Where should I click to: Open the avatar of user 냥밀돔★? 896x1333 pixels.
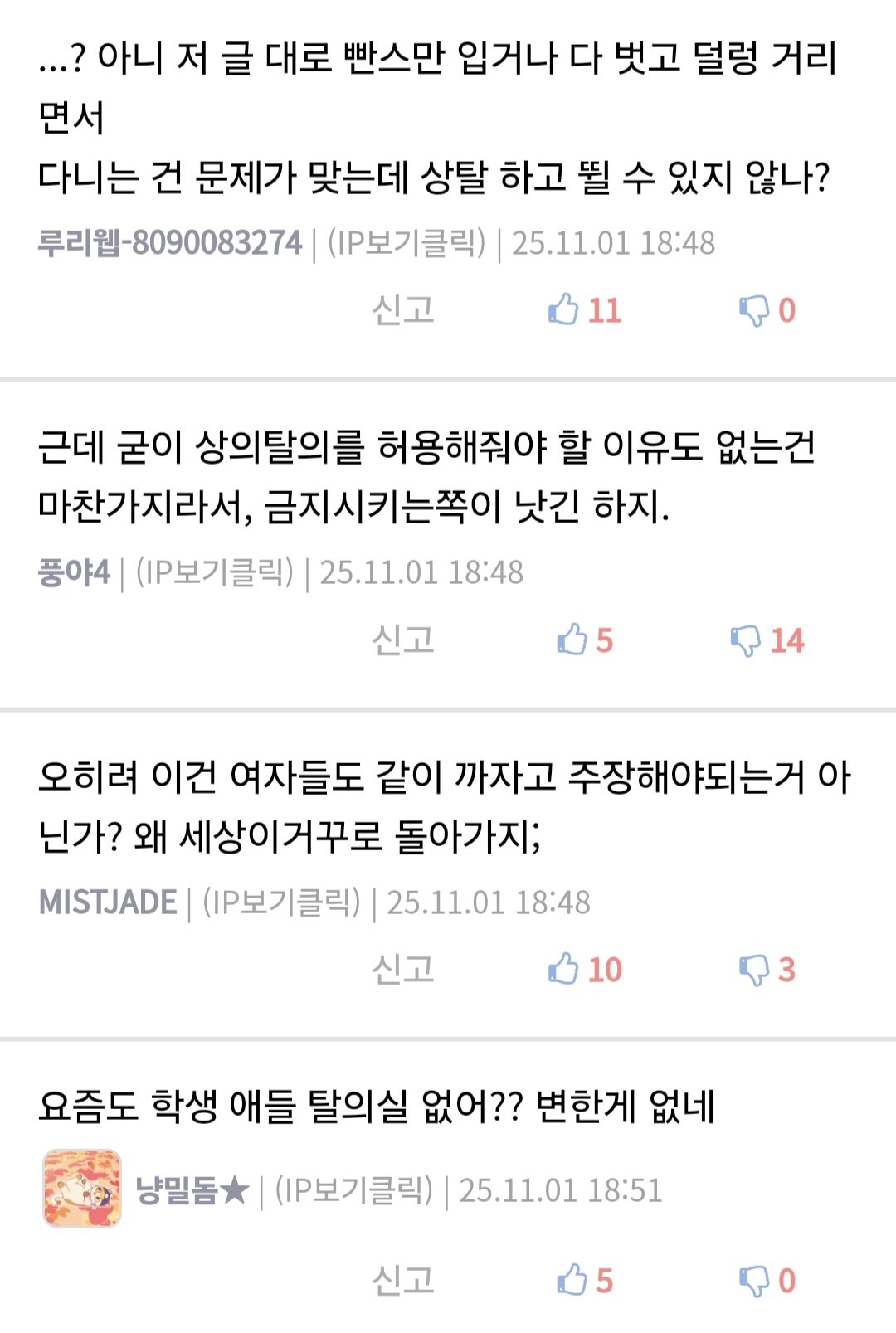82,1189
